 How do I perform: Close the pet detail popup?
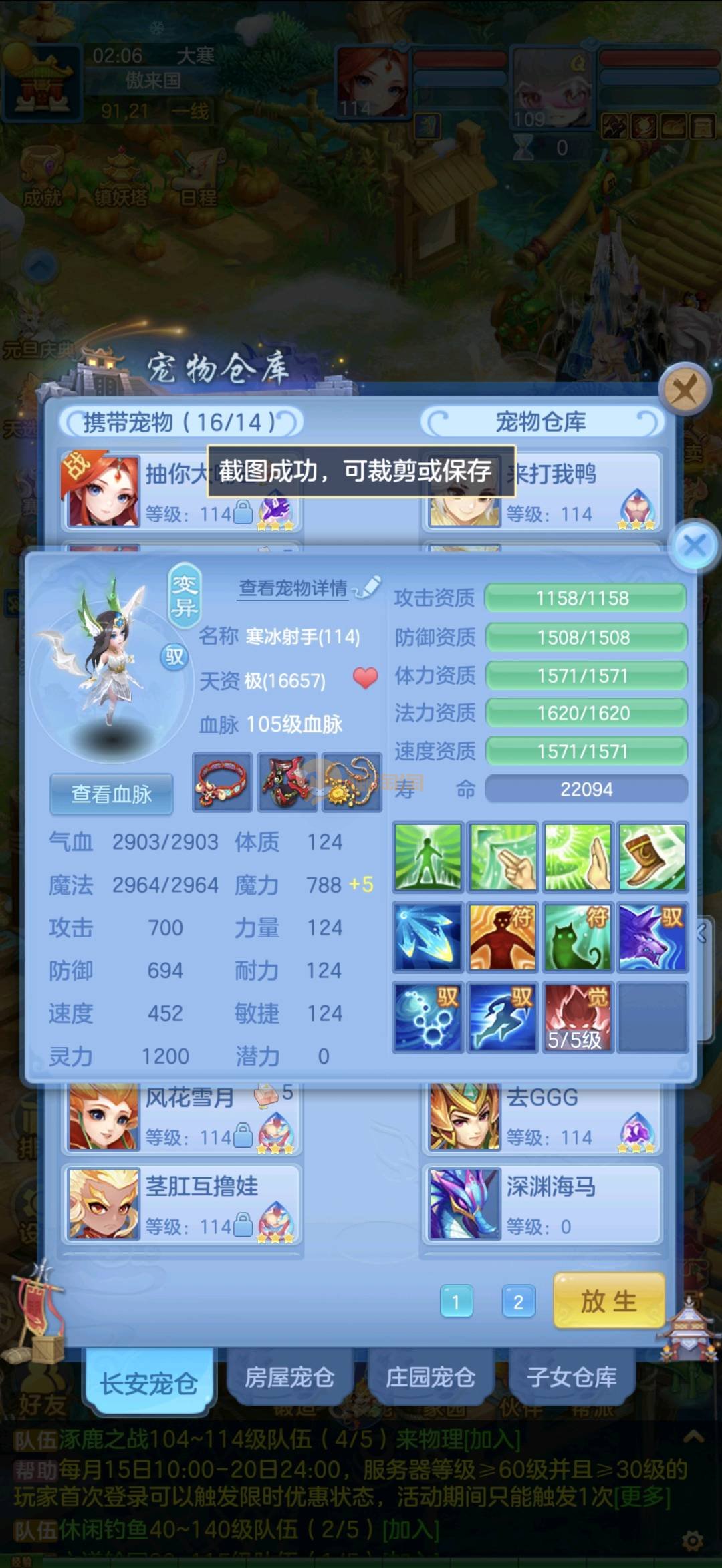pos(695,546)
